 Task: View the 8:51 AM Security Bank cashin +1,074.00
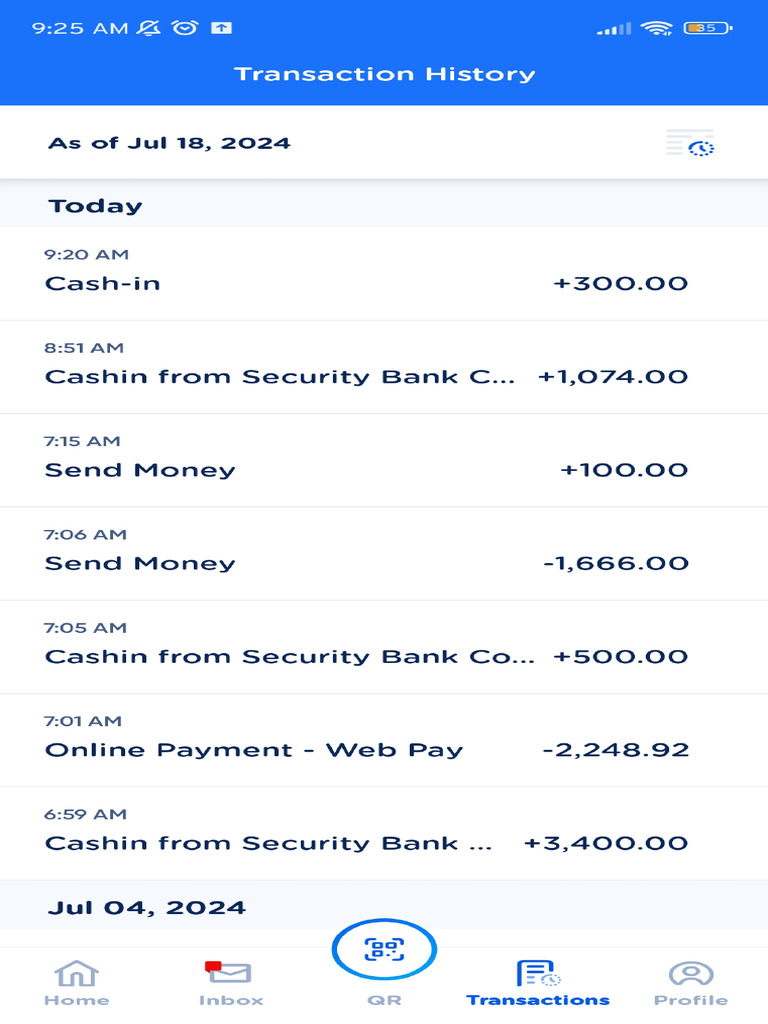click(384, 367)
